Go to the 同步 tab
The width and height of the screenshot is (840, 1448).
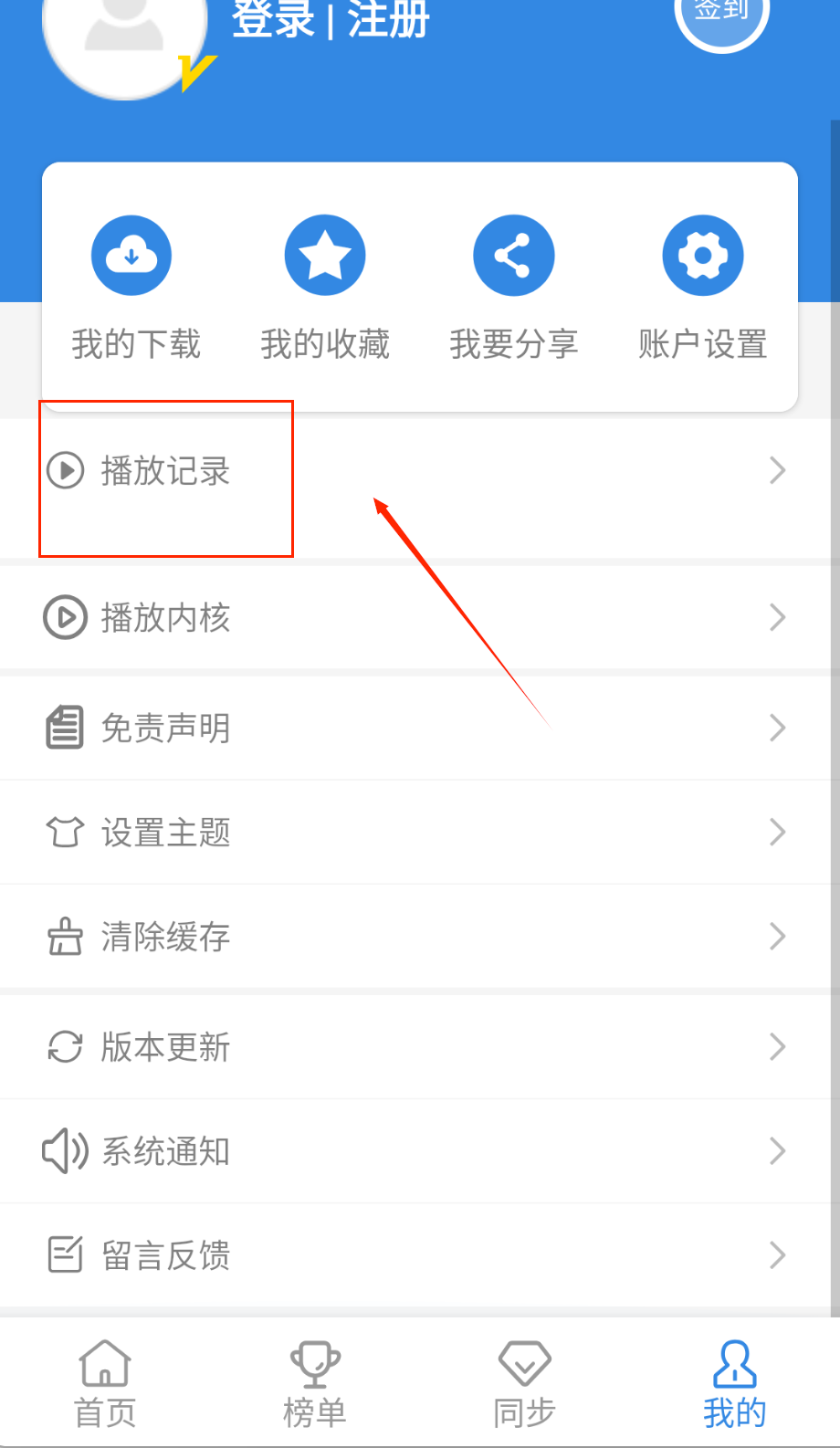525,1384
